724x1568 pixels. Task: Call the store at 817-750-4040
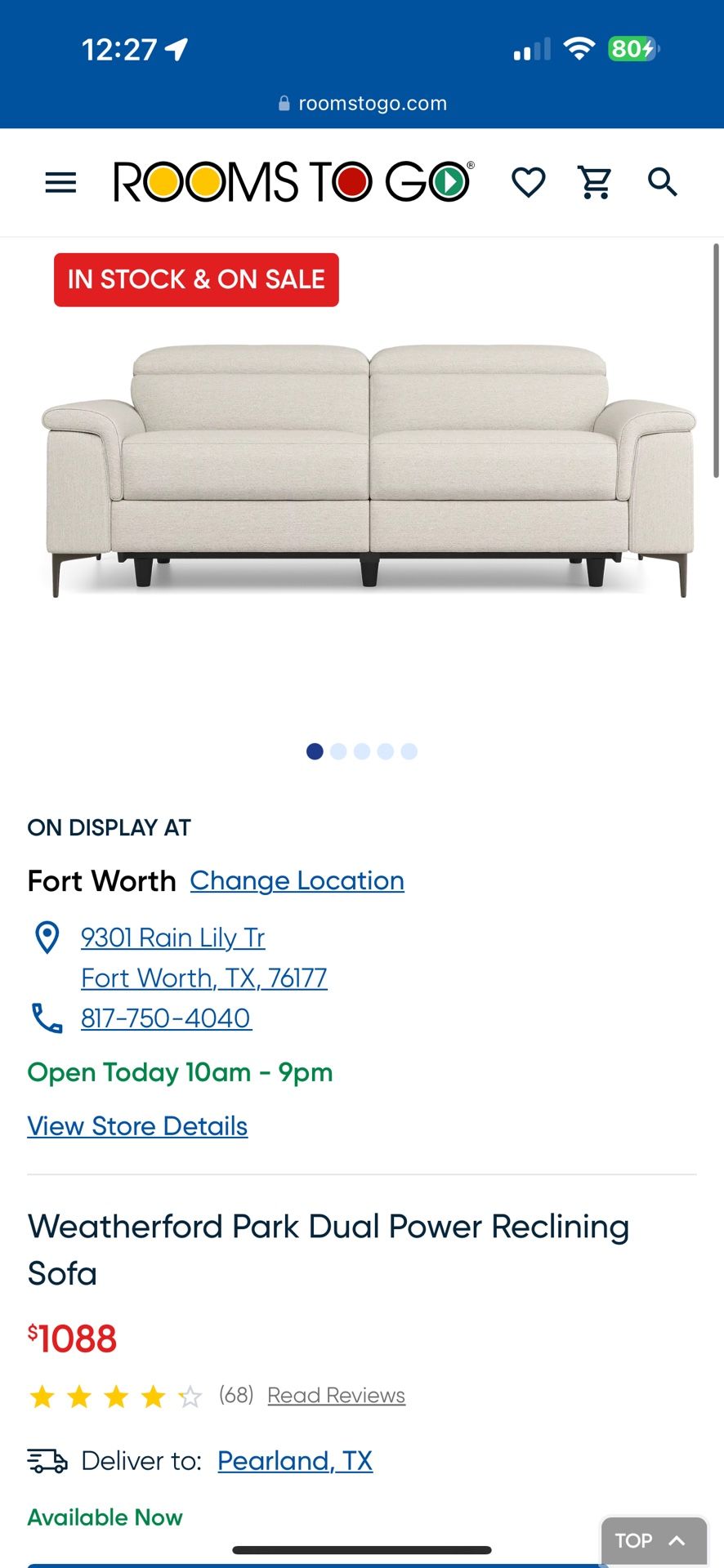(166, 1018)
